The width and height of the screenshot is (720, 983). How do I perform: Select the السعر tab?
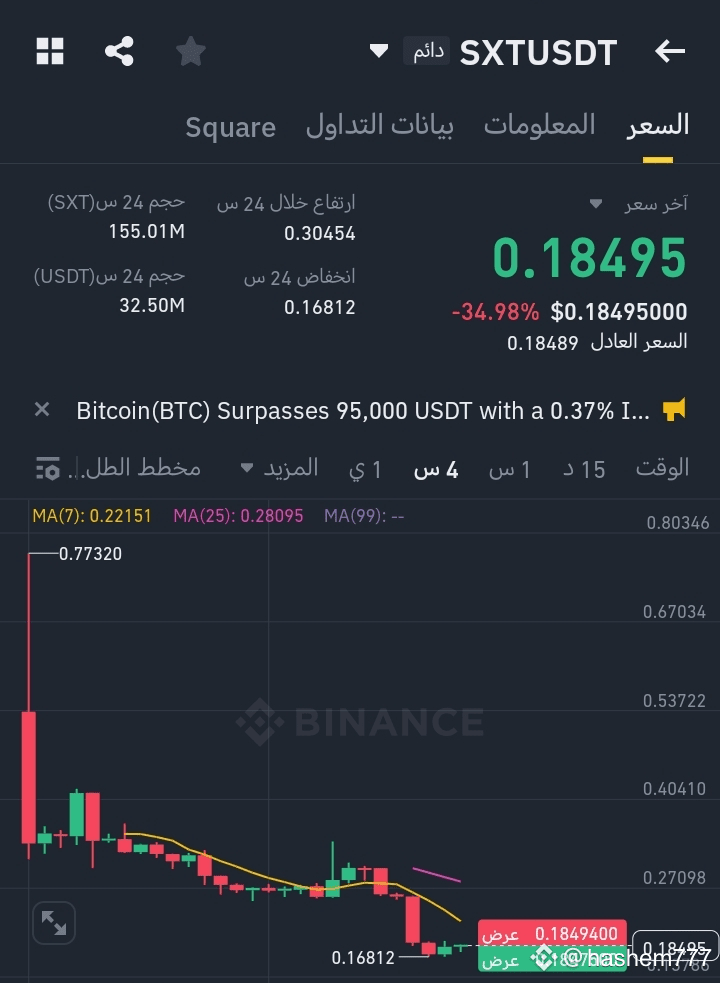point(658,125)
